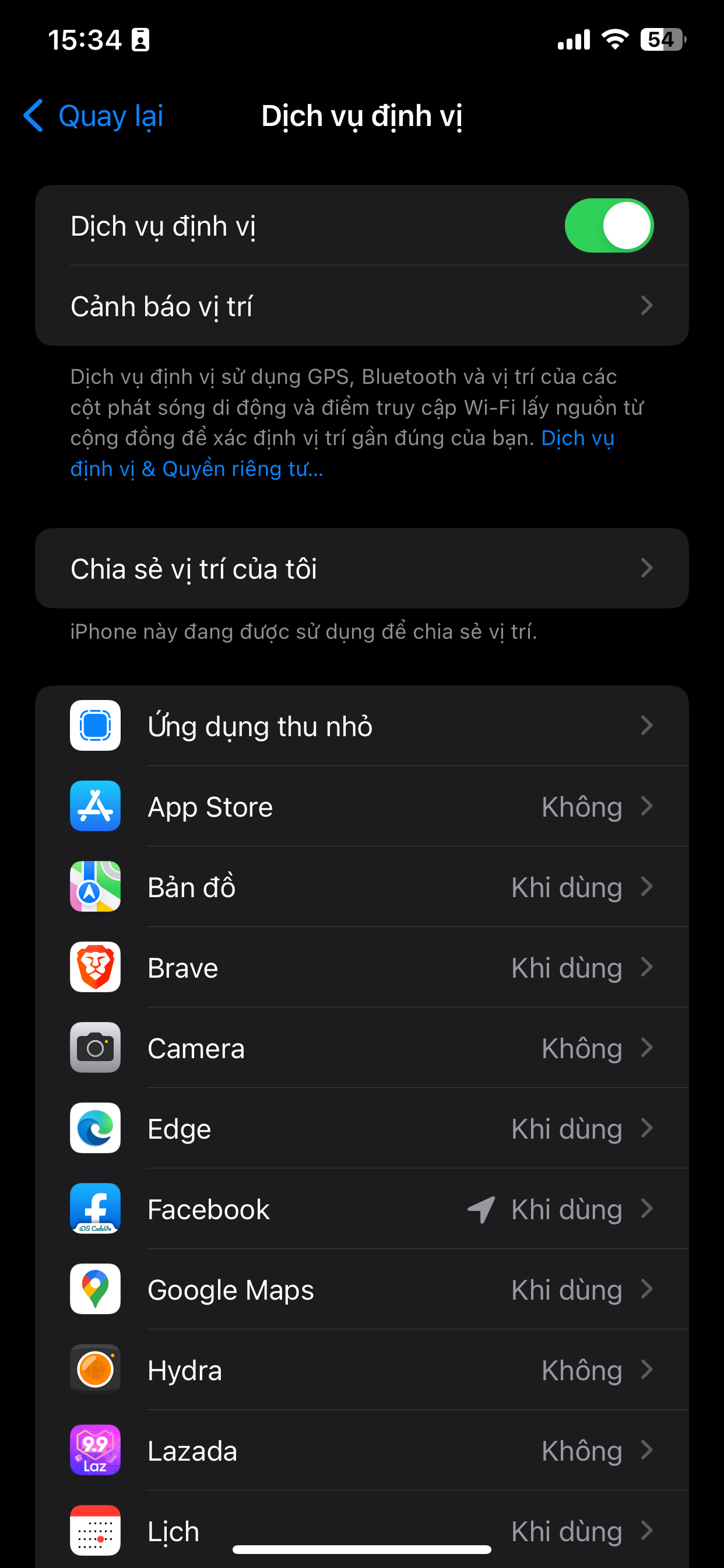The width and height of the screenshot is (724, 1568).
Task: Tap the Lazada app icon
Action: point(95,1451)
